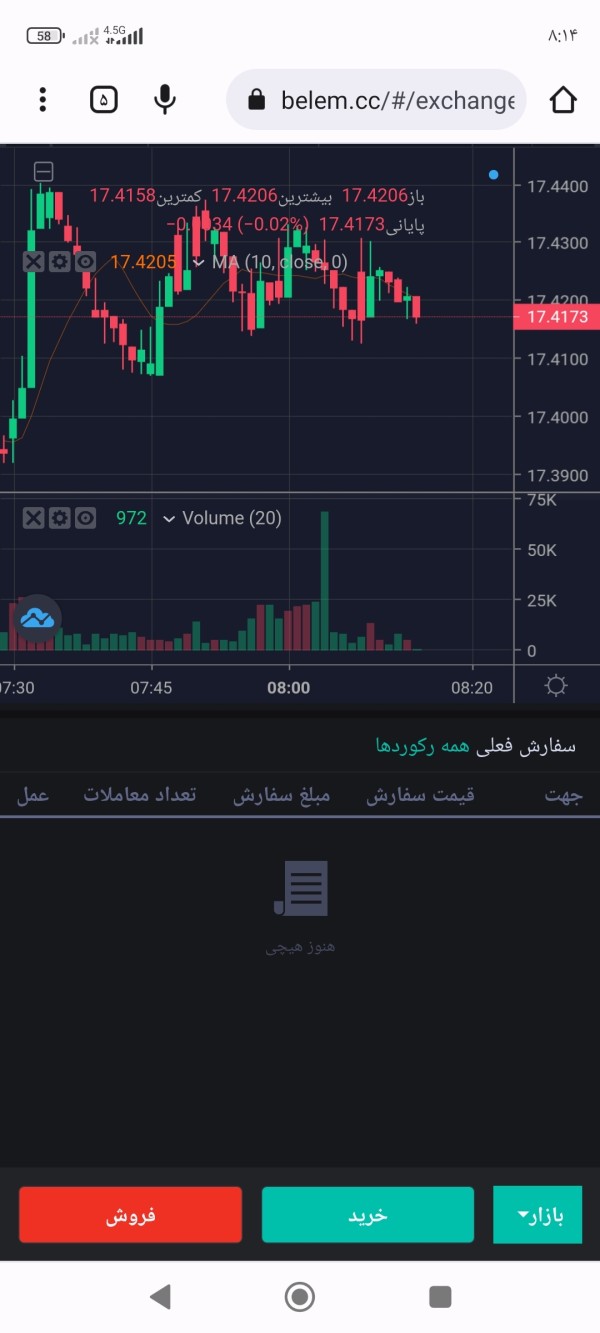Start voice search with the microphone
Screen dimensions: 600x1333
(165, 100)
